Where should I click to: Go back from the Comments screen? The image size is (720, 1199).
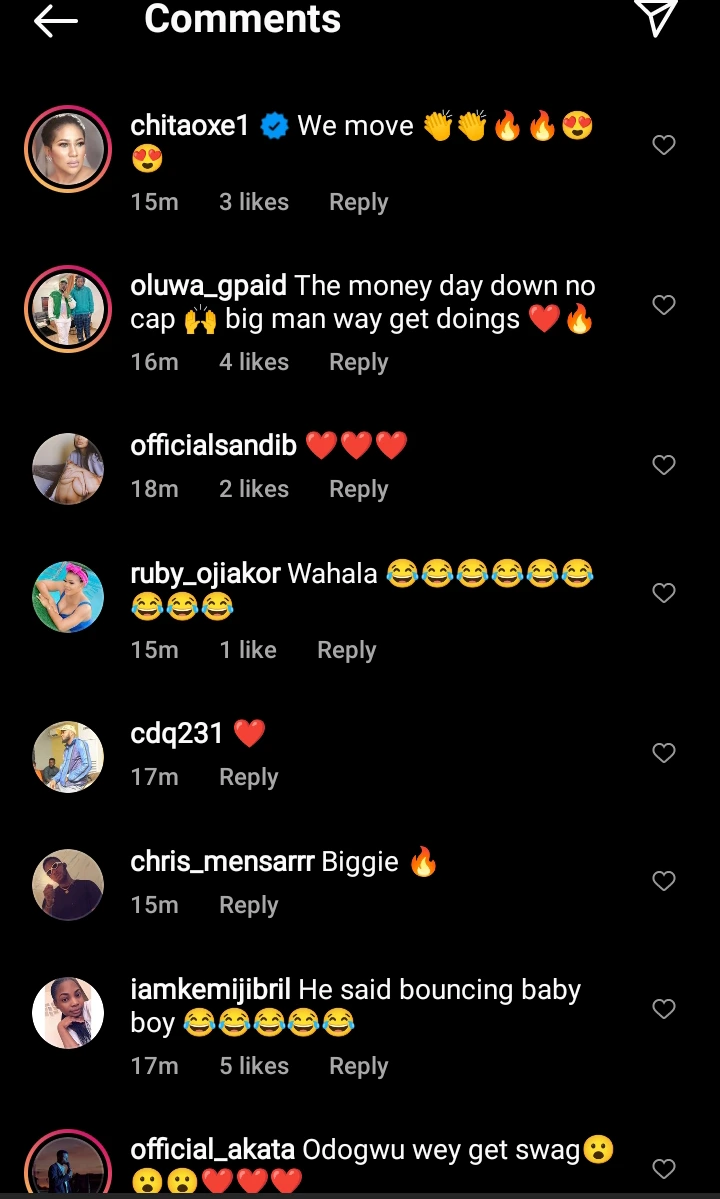pos(56,21)
